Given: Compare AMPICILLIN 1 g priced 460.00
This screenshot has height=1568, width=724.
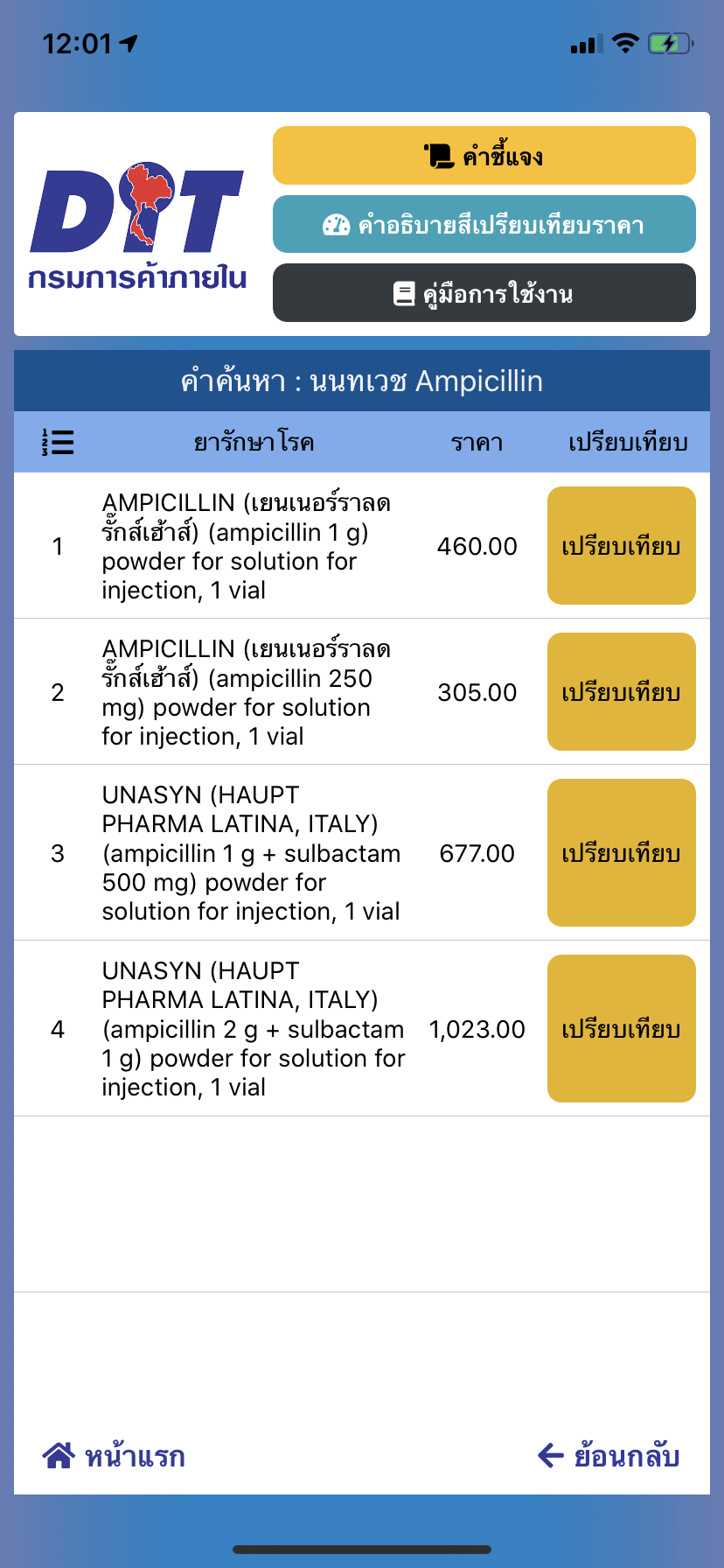Looking at the screenshot, I should [622, 546].
